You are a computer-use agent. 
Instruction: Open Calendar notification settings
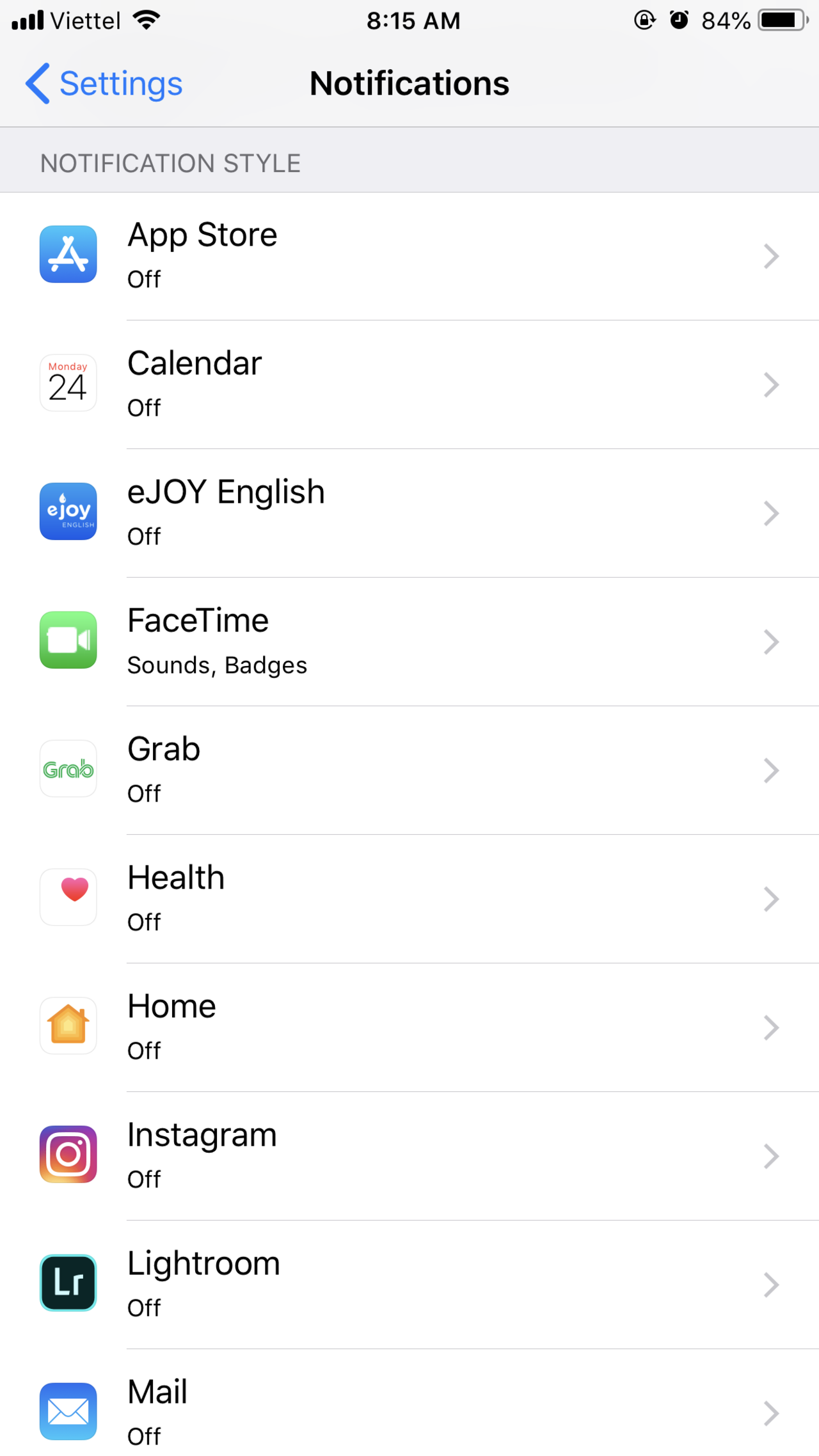409,385
